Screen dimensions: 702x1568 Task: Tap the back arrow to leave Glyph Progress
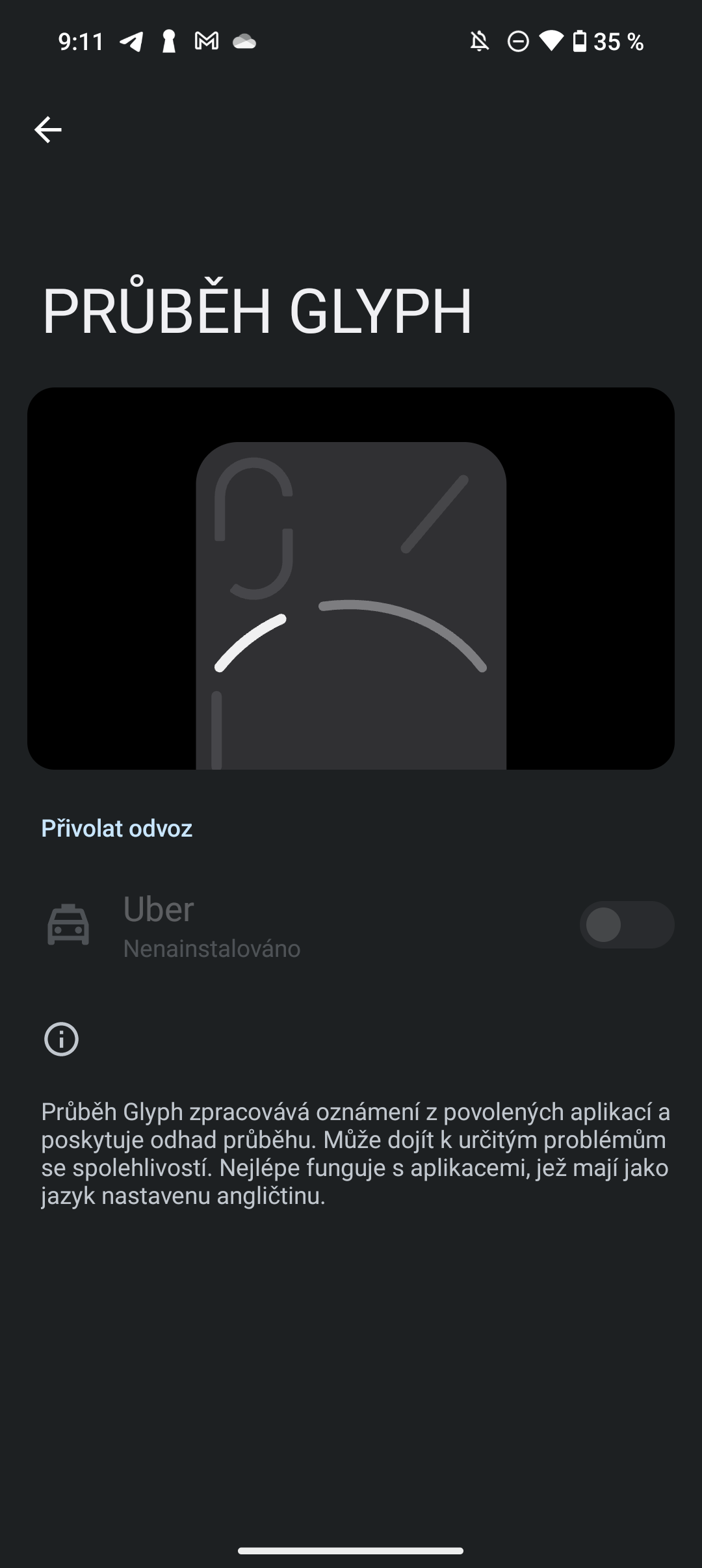(47, 129)
